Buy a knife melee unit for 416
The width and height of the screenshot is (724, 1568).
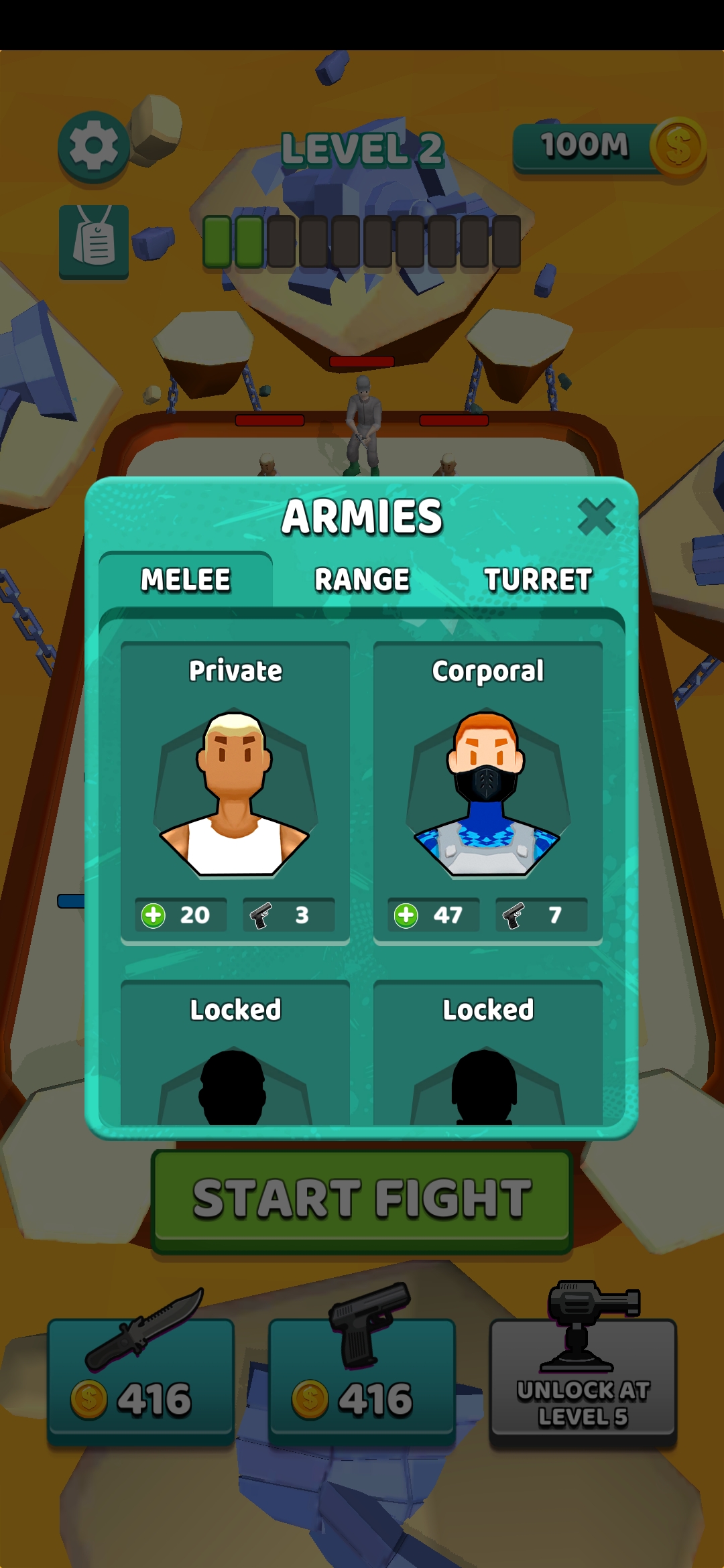point(141,1380)
